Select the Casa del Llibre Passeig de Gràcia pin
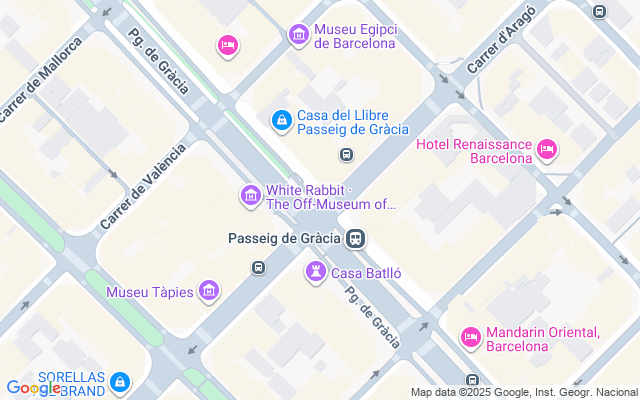Screen dimensions: 640x400 pyautogui.click(x=282, y=121)
